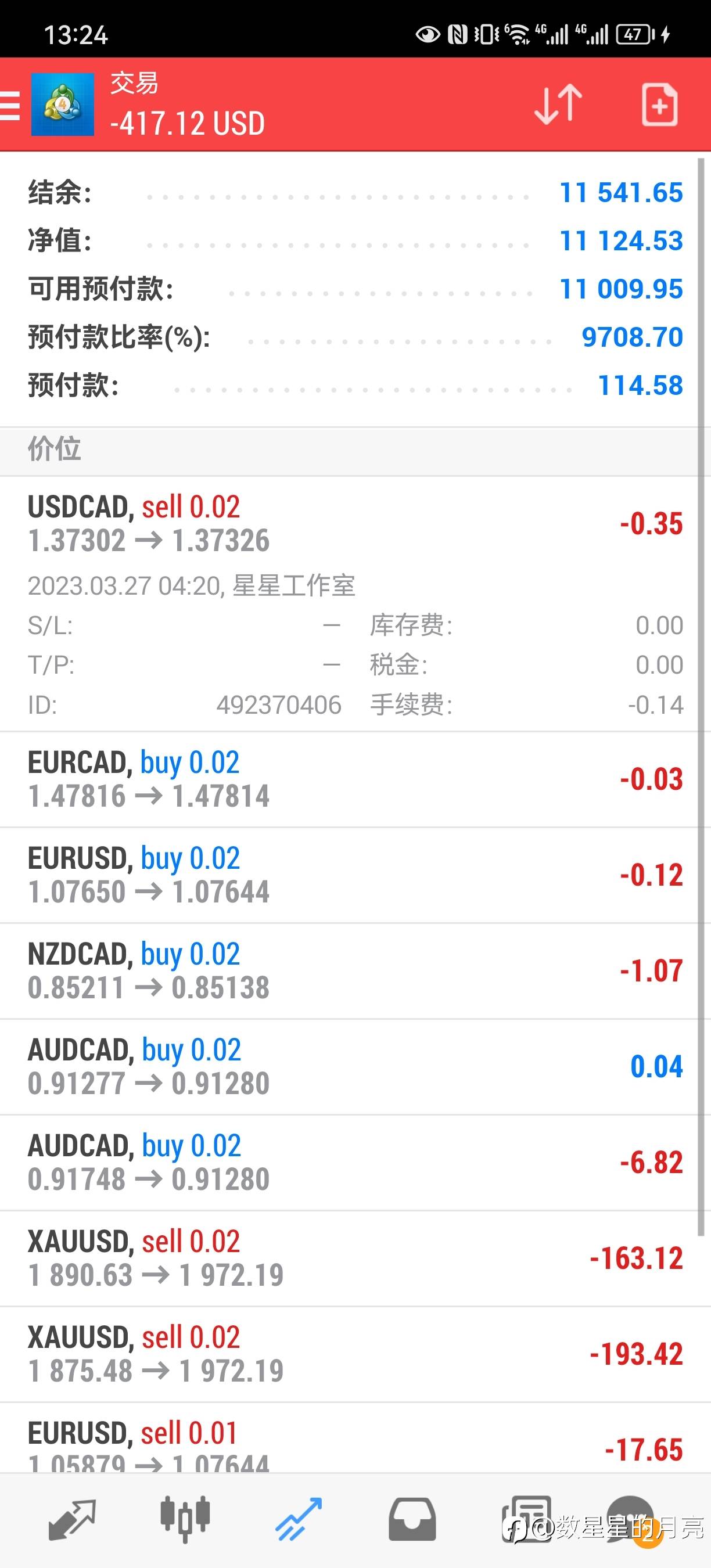Expand the AUDCAD position showing -6.82 loss

point(353,1162)
